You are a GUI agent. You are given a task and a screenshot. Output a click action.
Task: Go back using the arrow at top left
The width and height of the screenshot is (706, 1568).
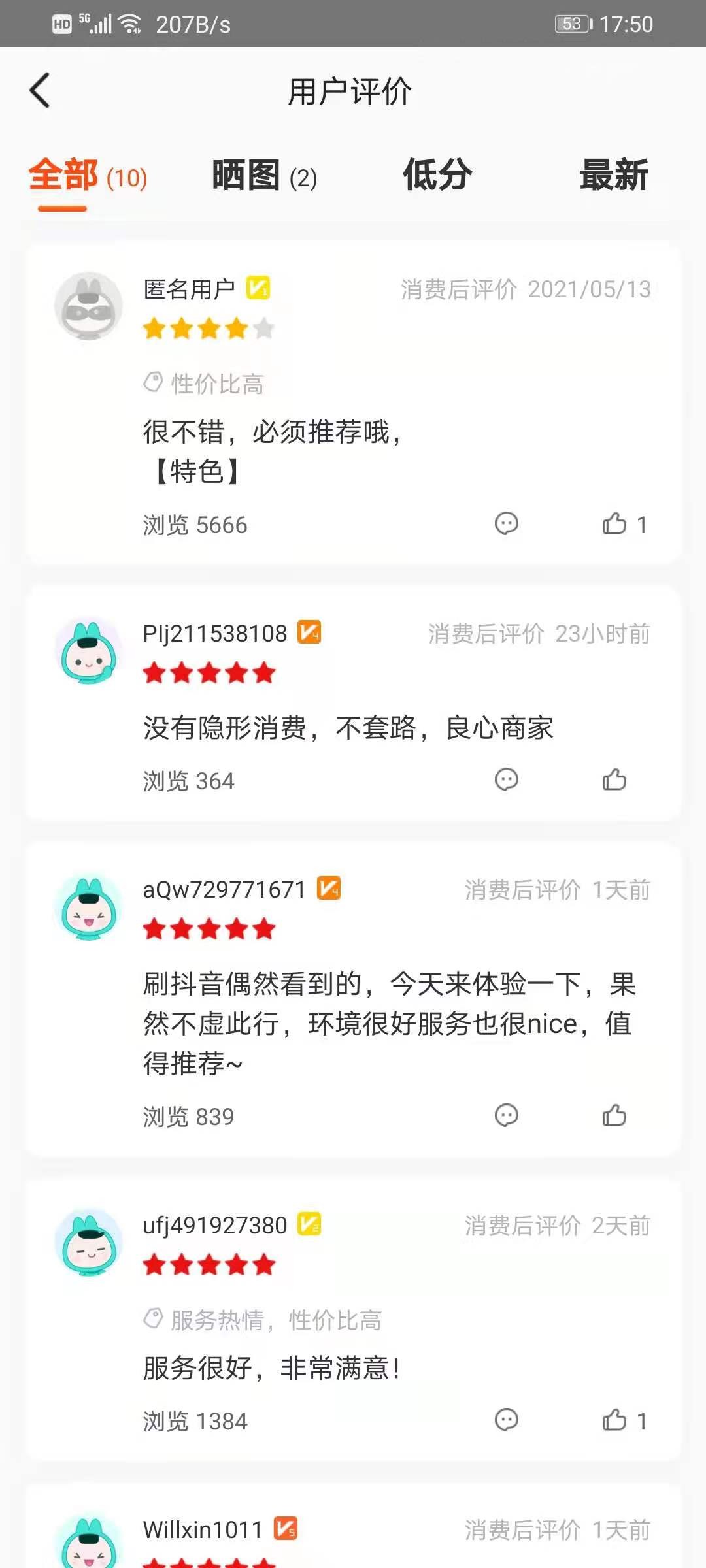coord(41,91)
